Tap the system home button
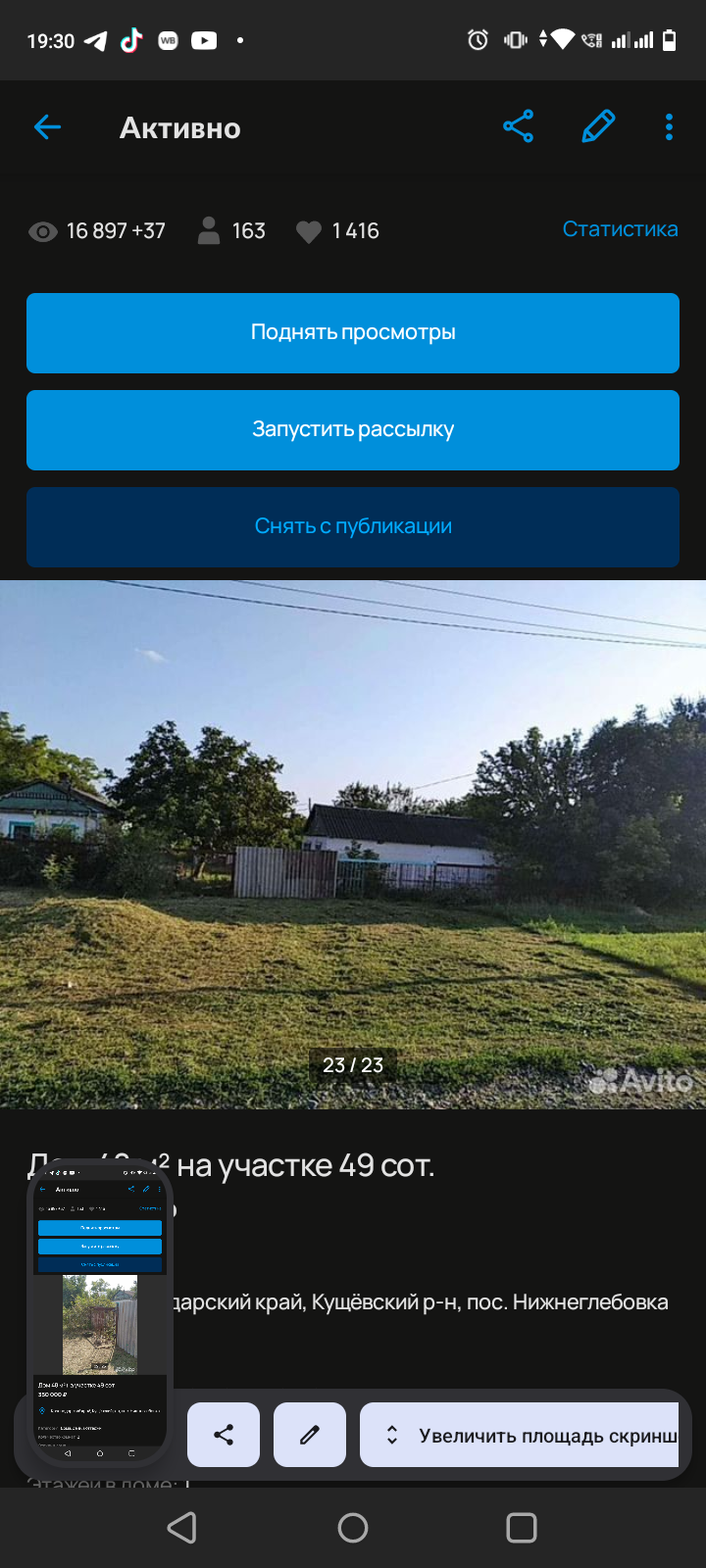 [353, 1527]
